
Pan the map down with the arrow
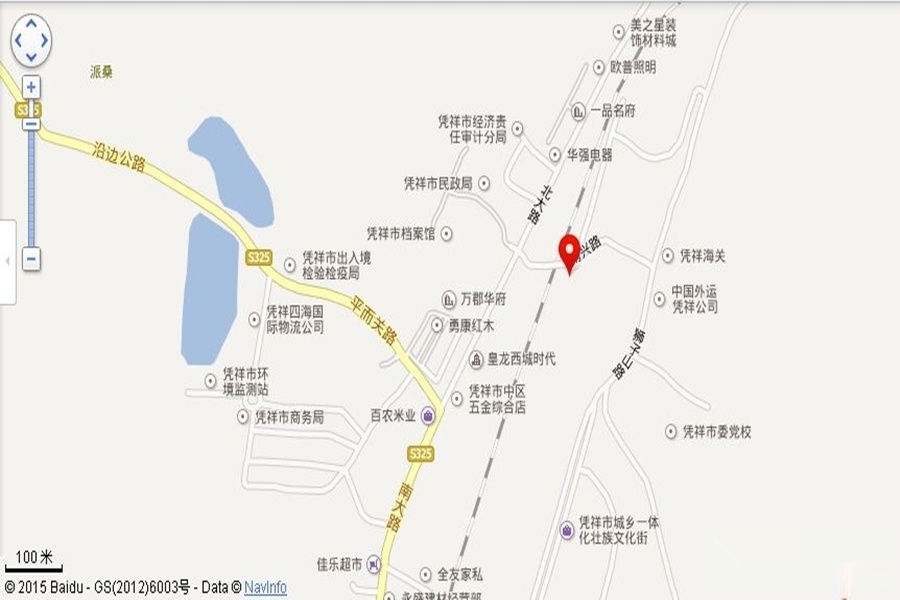31,55
